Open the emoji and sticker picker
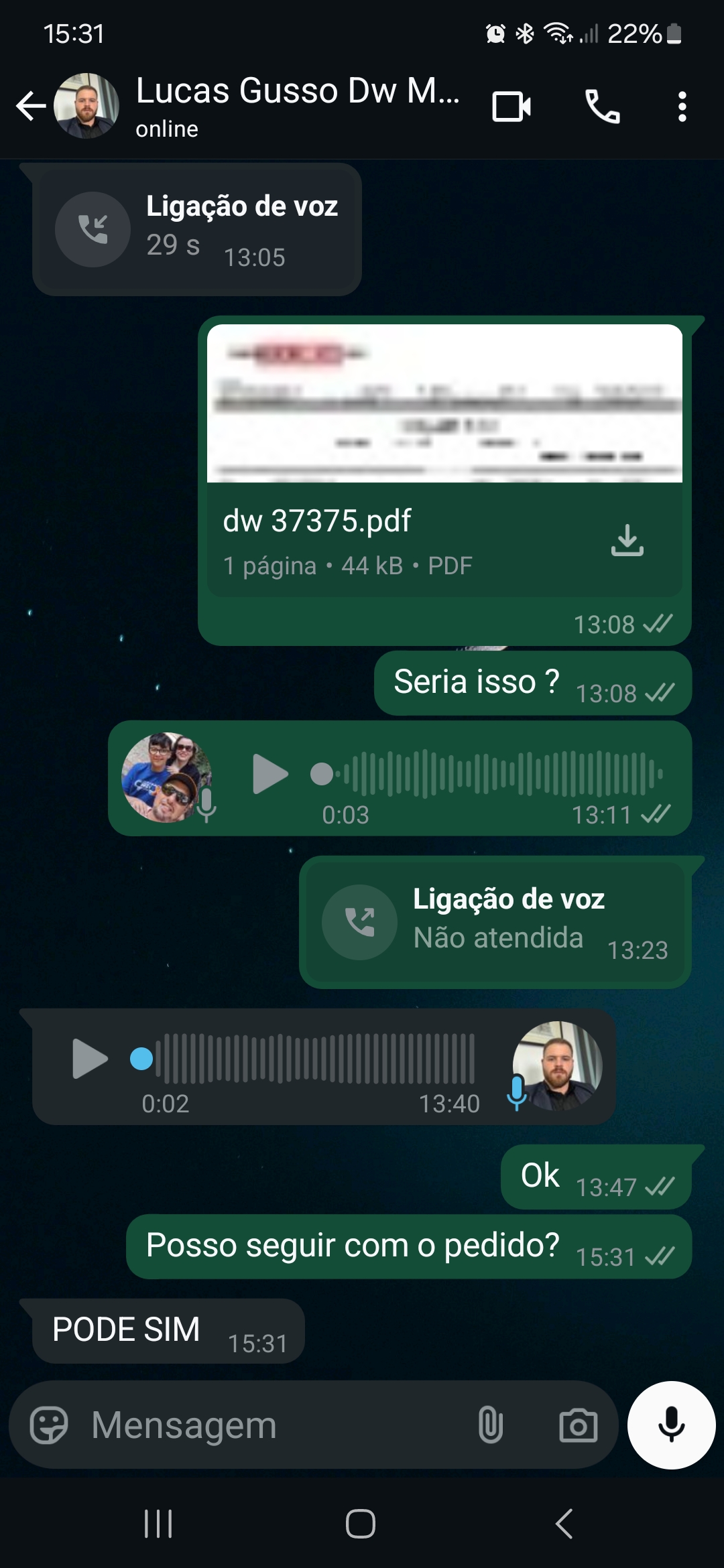This screenshot has width=724, height=1568. [x=49, y=1425]
